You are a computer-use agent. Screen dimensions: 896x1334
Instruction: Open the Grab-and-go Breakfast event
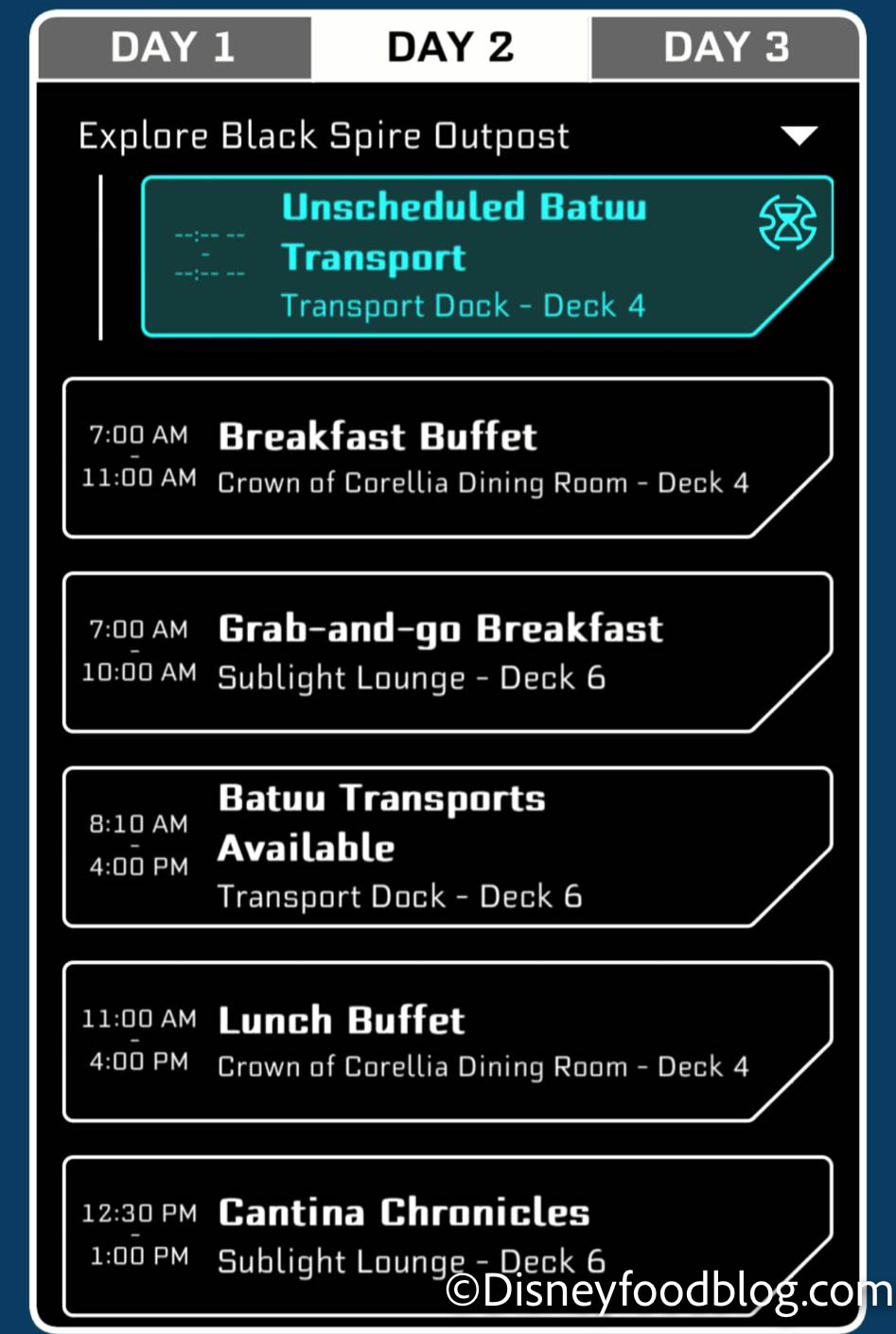(x=447, y=653)
